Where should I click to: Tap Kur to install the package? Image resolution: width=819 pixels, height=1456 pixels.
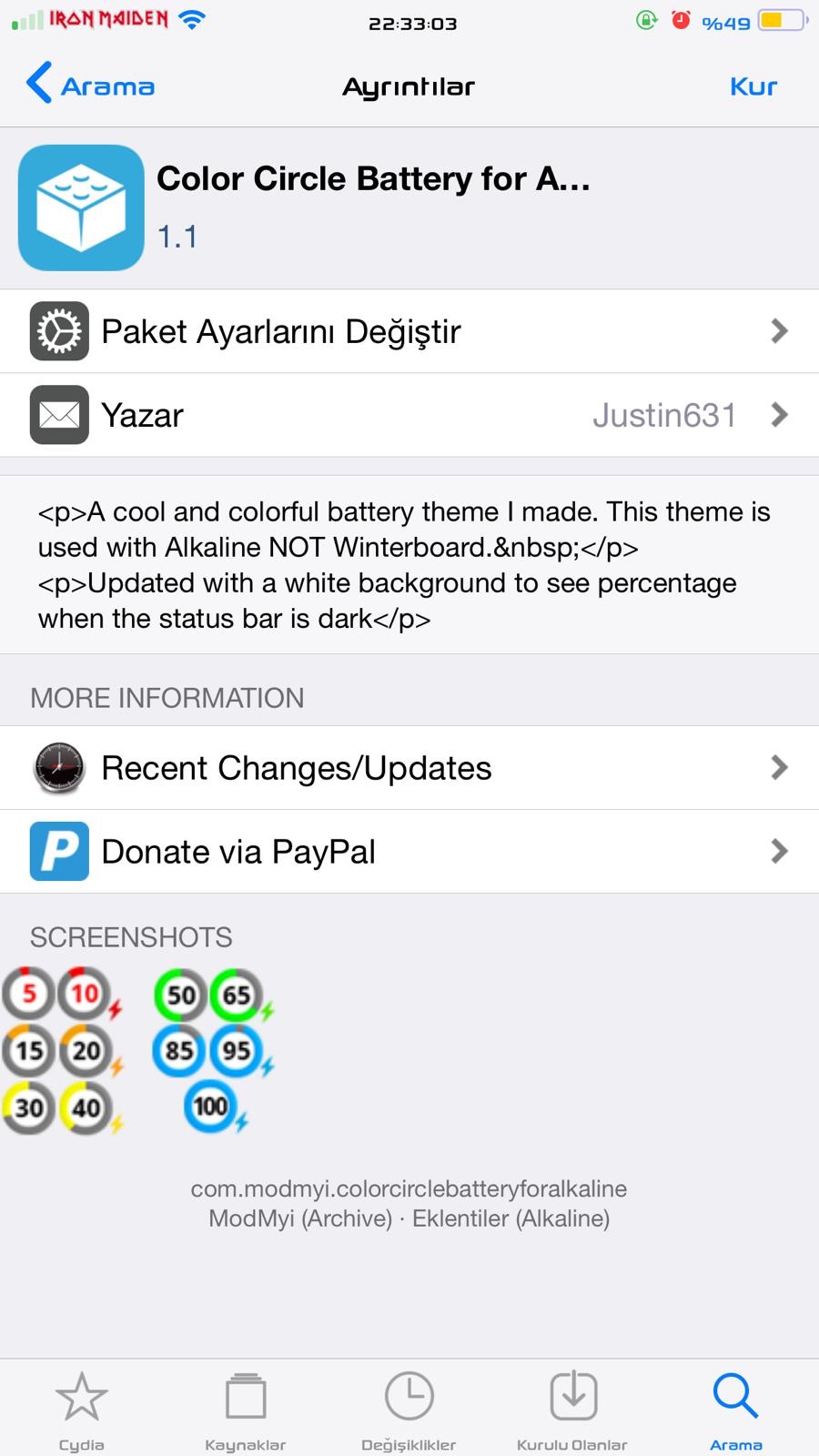(x=753, y=86)
